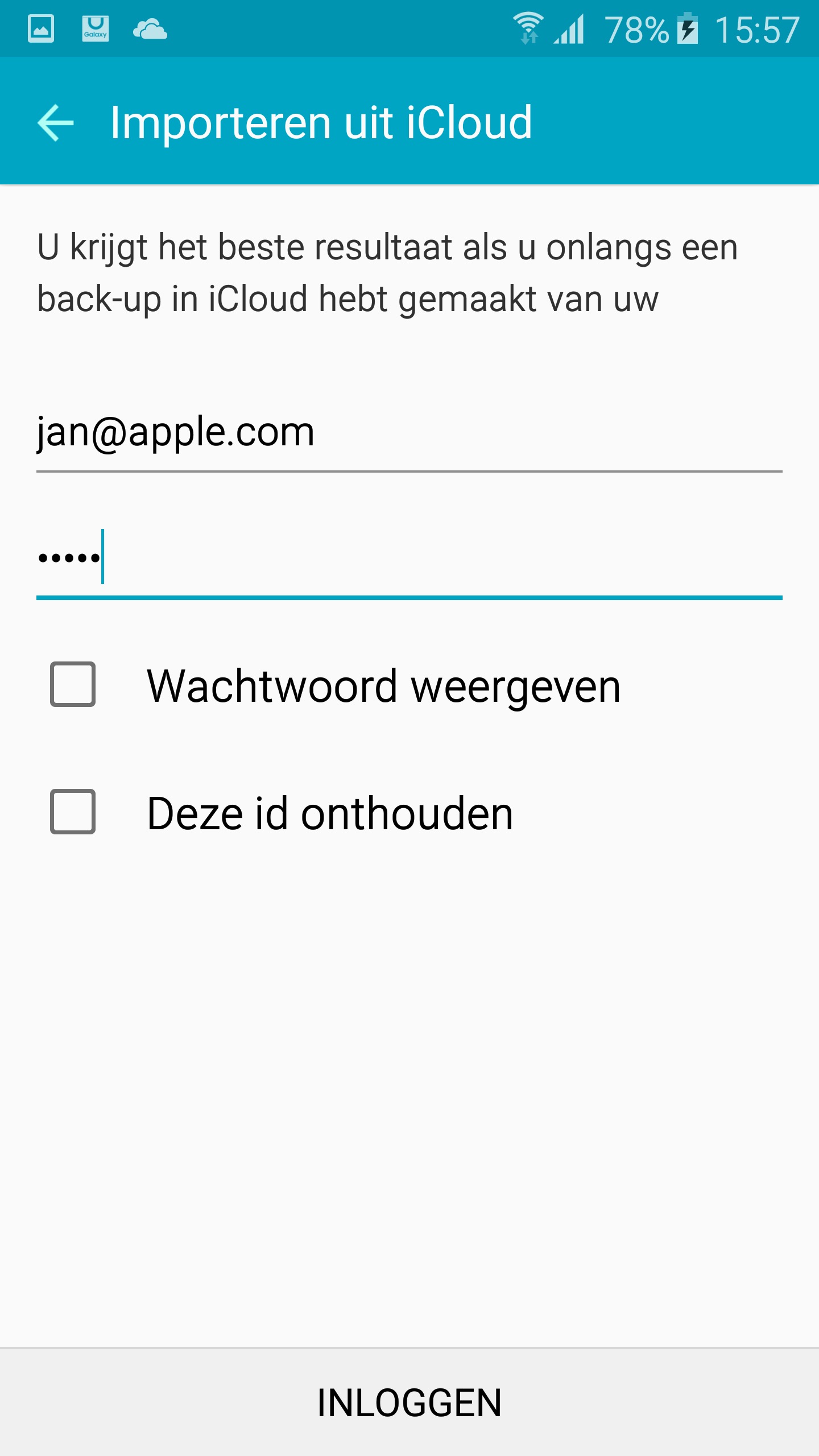The width and height of the screenshot is (819, 1456).
Task: Check Deze id onthouden
Action: [x=73, y=812]
